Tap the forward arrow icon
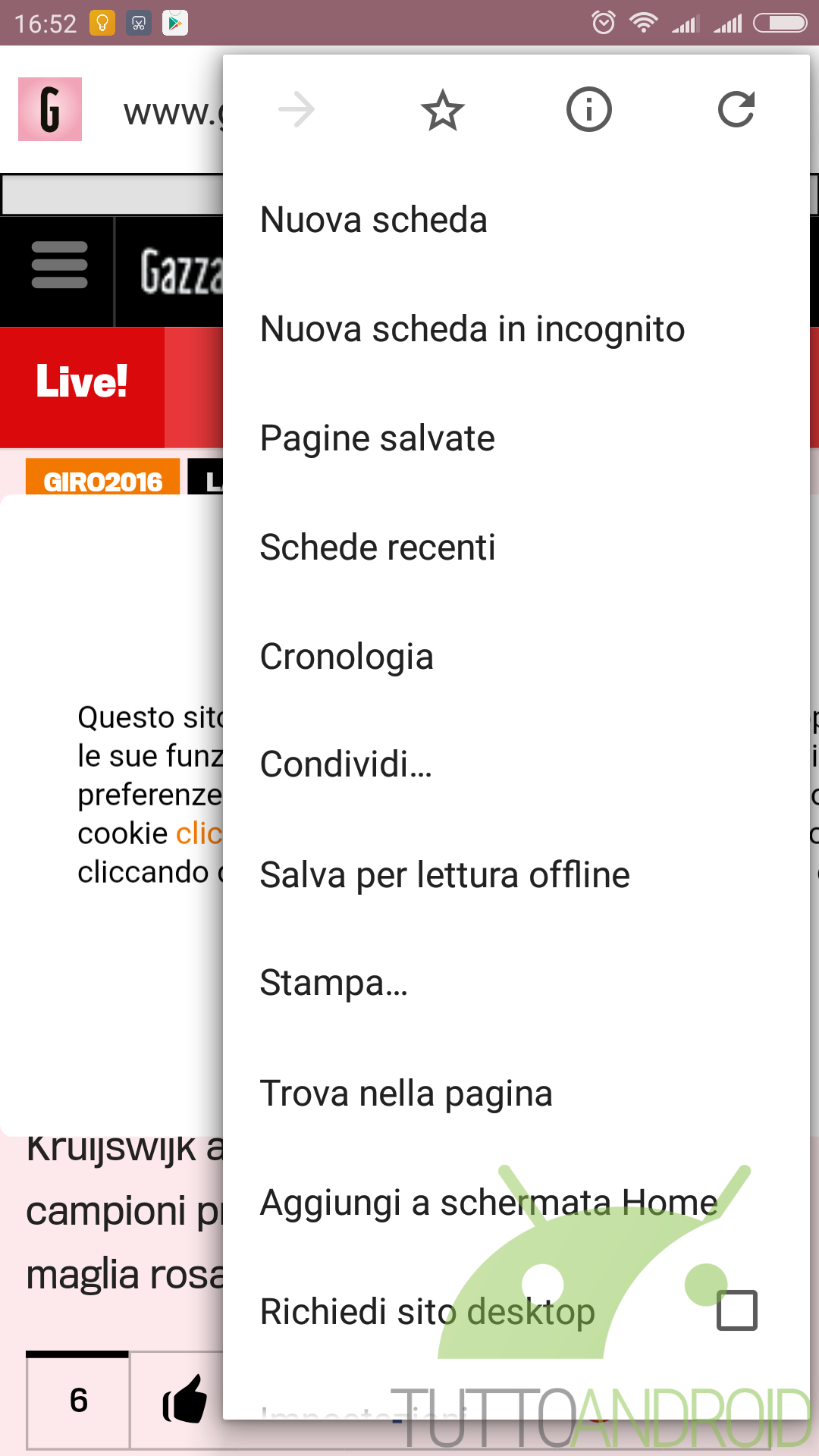 [296, 110]
